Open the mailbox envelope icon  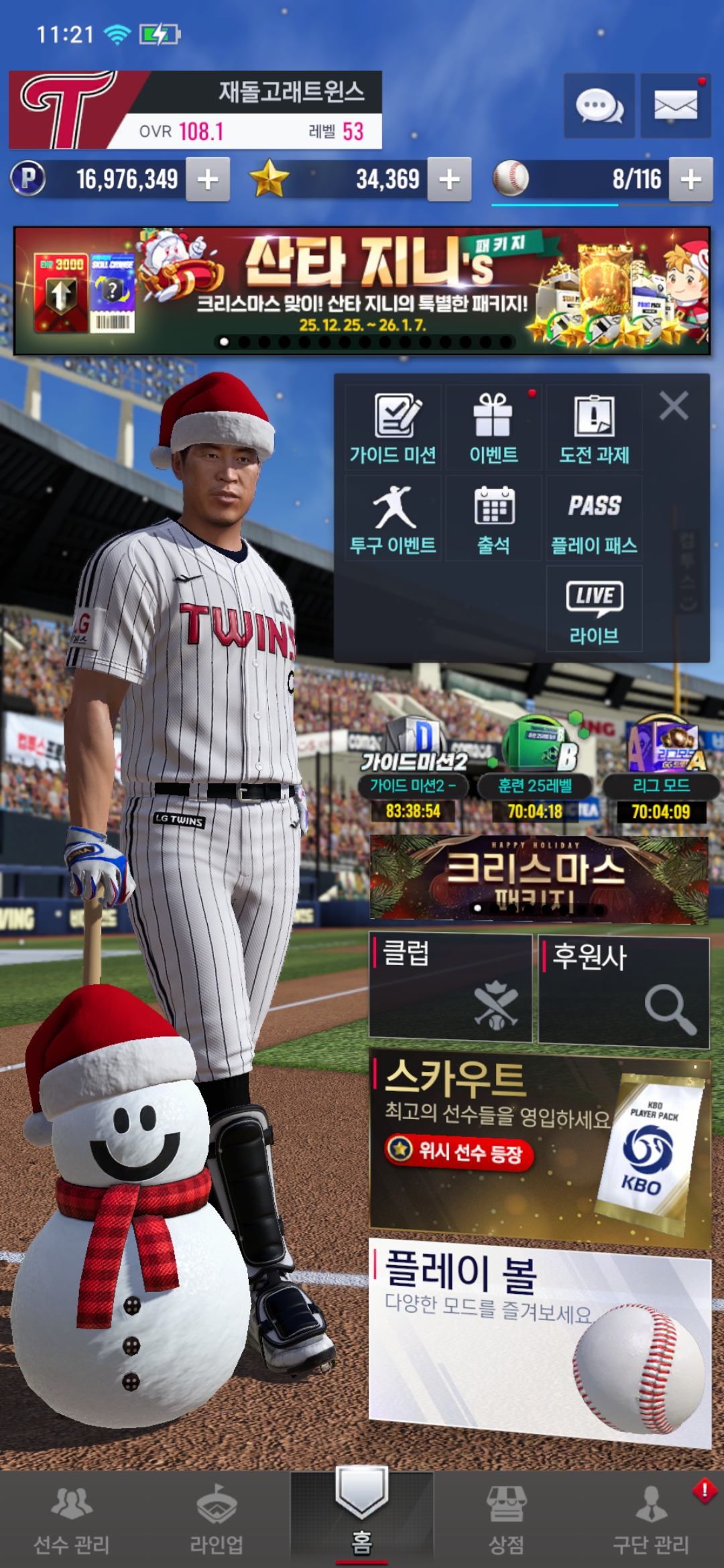[675, 106]
